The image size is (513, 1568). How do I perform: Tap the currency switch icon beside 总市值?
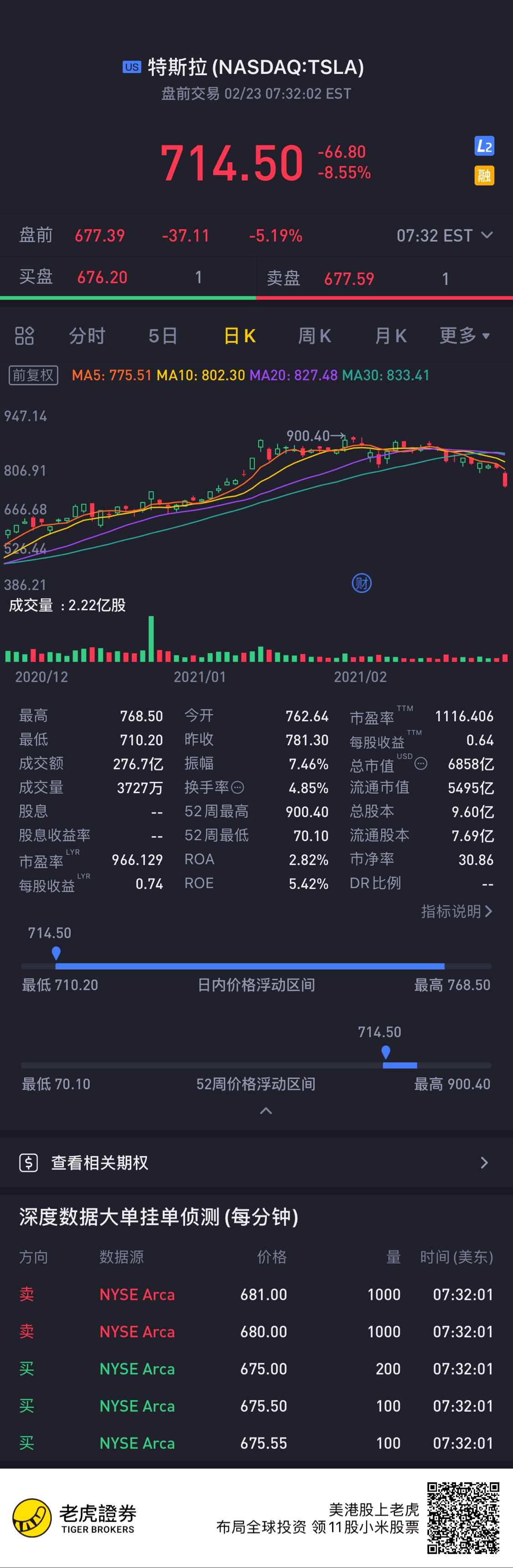pyautogui.click(x=421, y=764)
